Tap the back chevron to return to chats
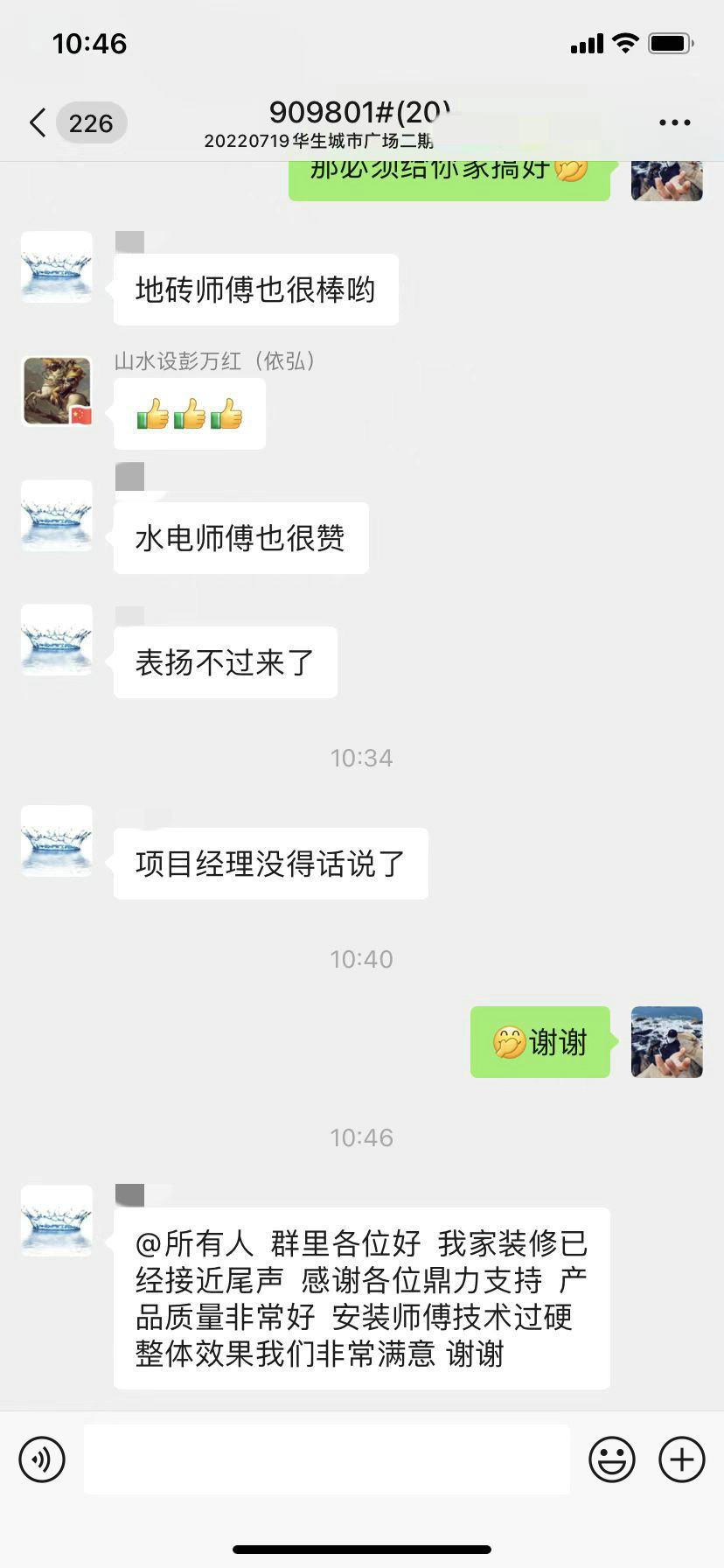724x1568 pixels. pyautogui.click(x=36, y=122)
